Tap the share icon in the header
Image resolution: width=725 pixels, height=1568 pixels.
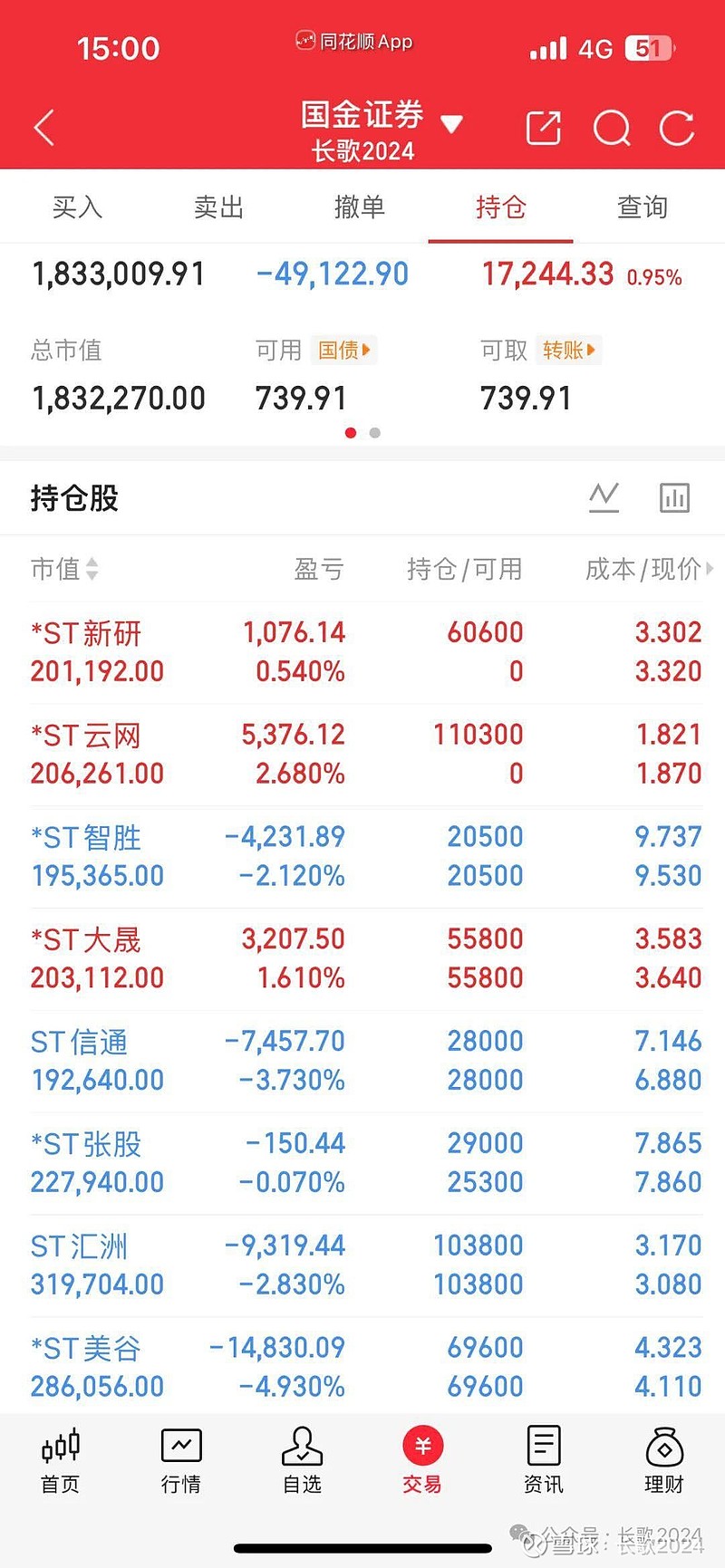pos(543,129)
